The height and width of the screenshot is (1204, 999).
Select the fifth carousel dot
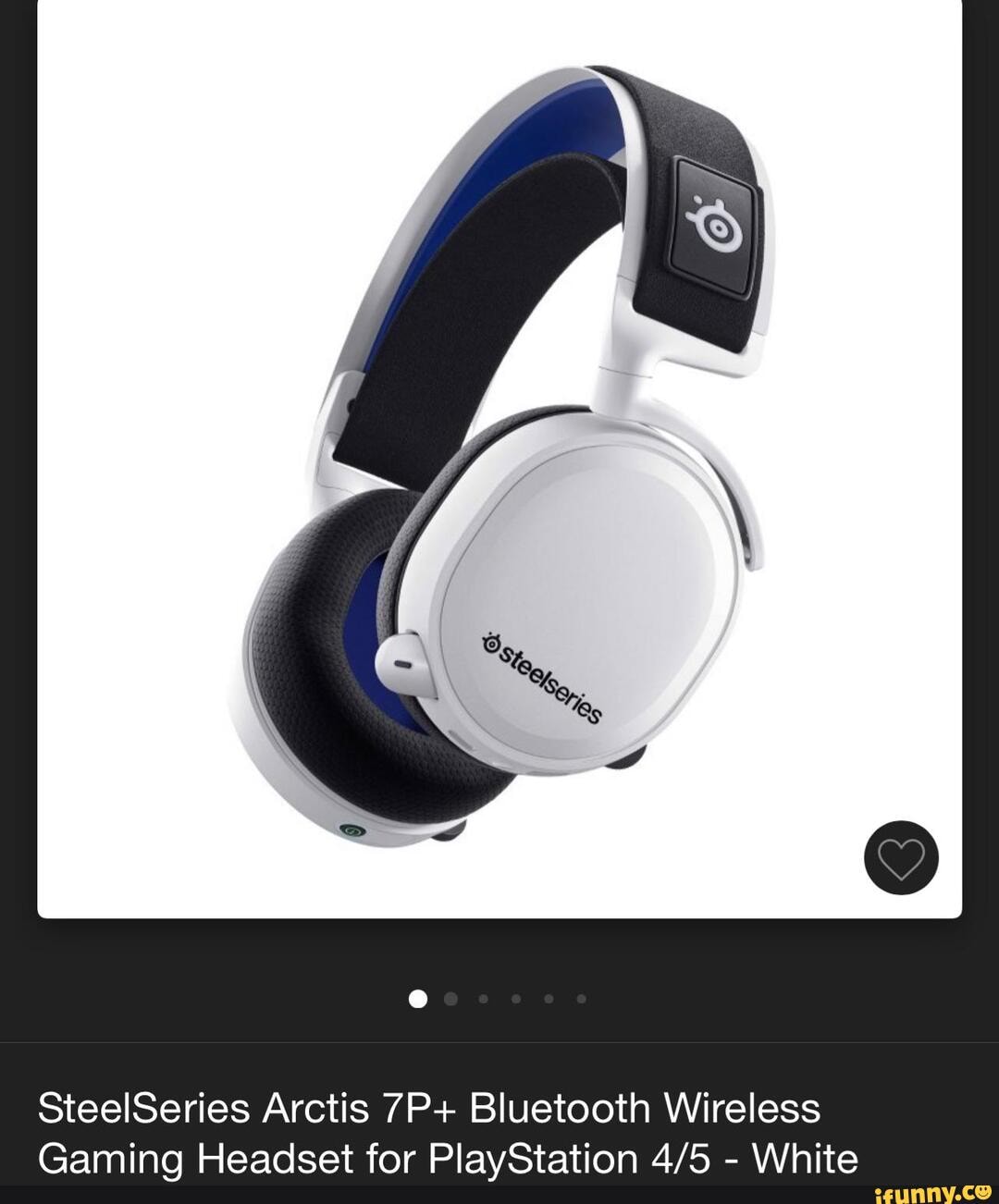[x=549, y=997]
